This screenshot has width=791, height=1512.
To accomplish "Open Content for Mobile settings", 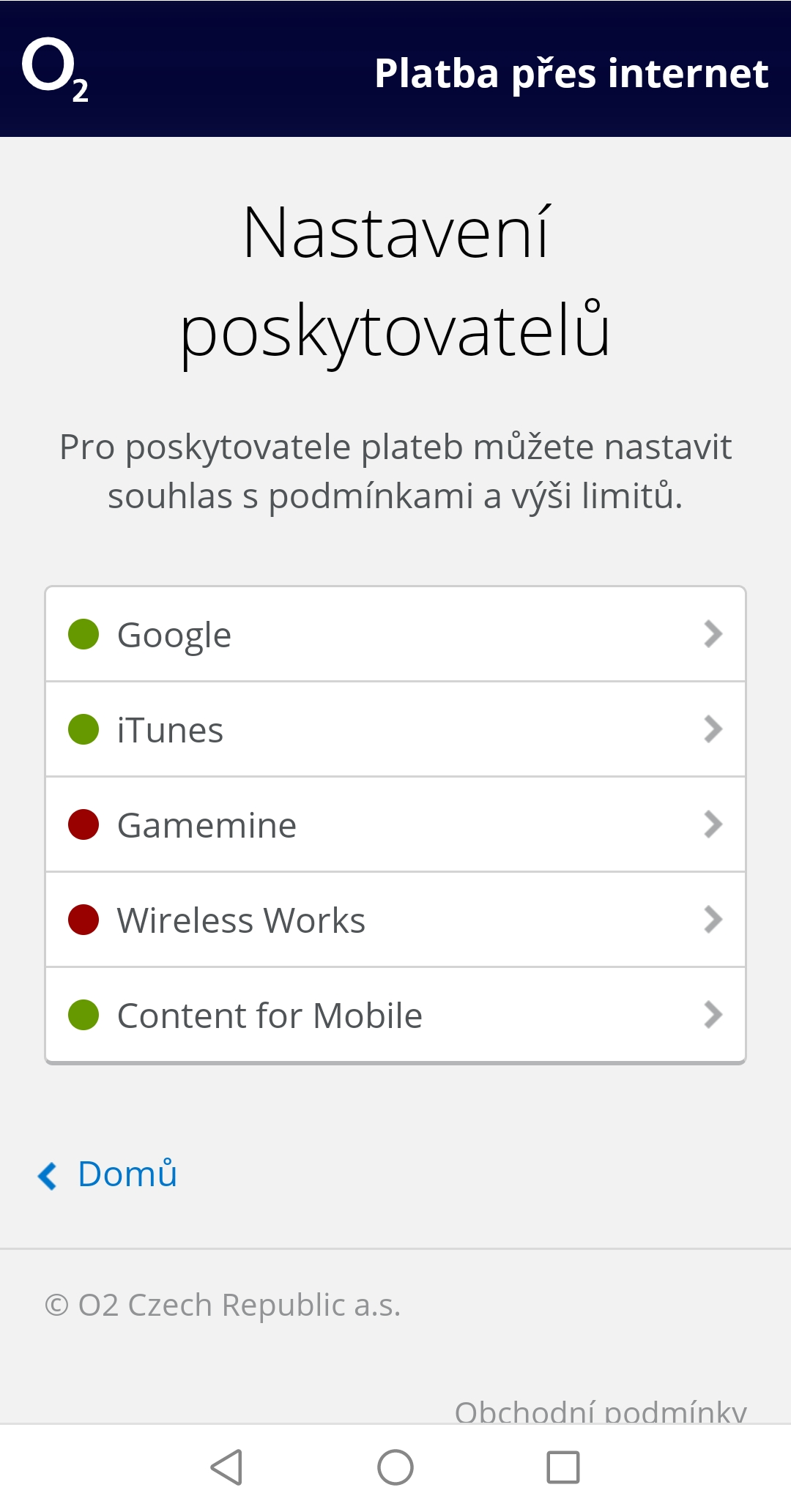I will point(395,1015).
